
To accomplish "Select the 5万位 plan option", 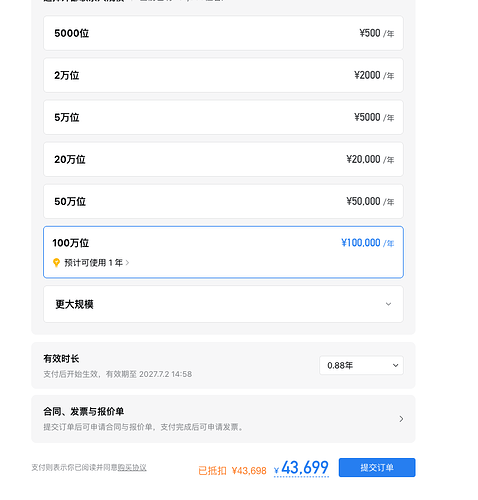I will click(x=223, y=117).
